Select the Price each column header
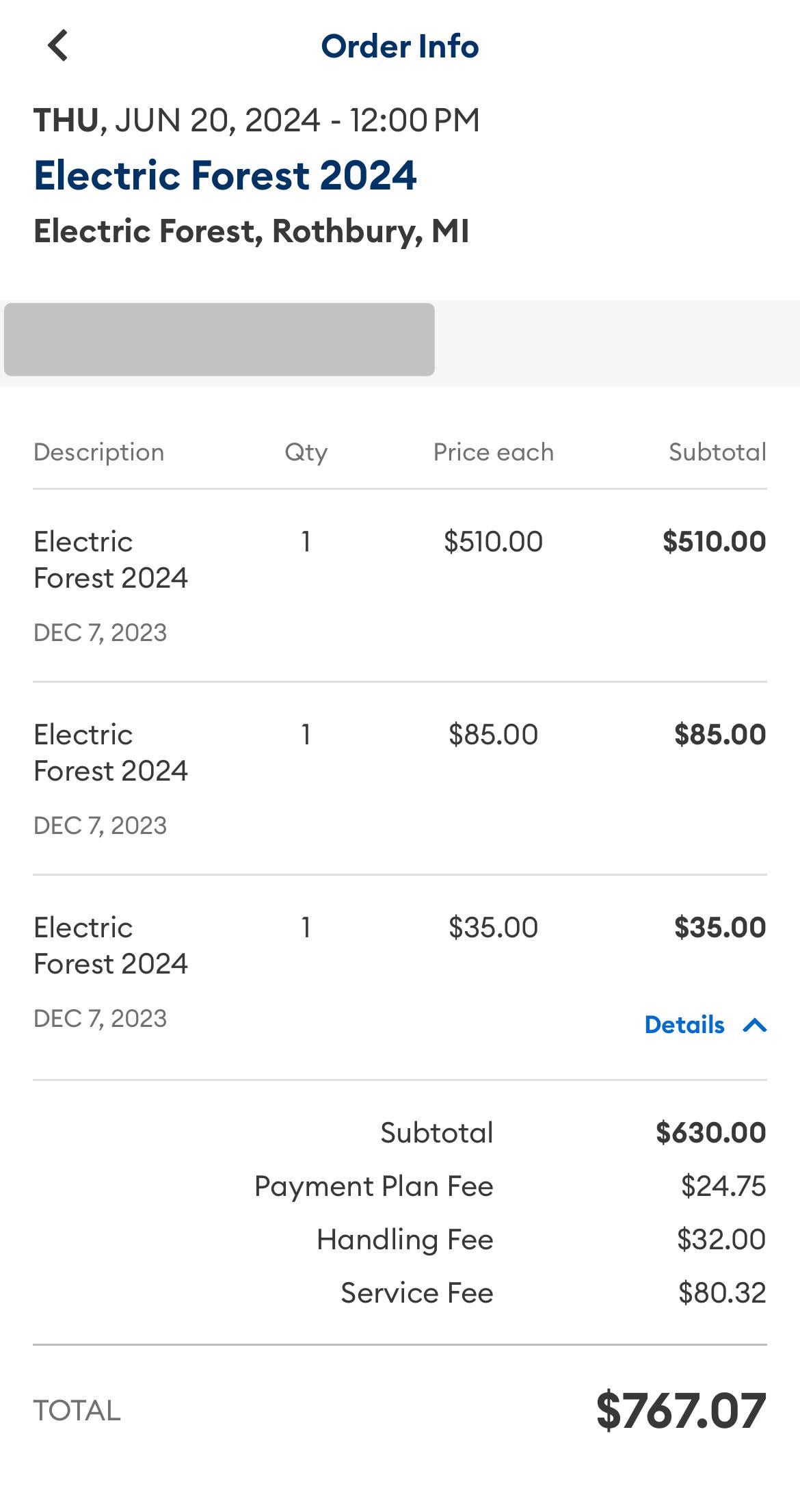This screenshot has height=1512, width=800. (x=492, y=452)
